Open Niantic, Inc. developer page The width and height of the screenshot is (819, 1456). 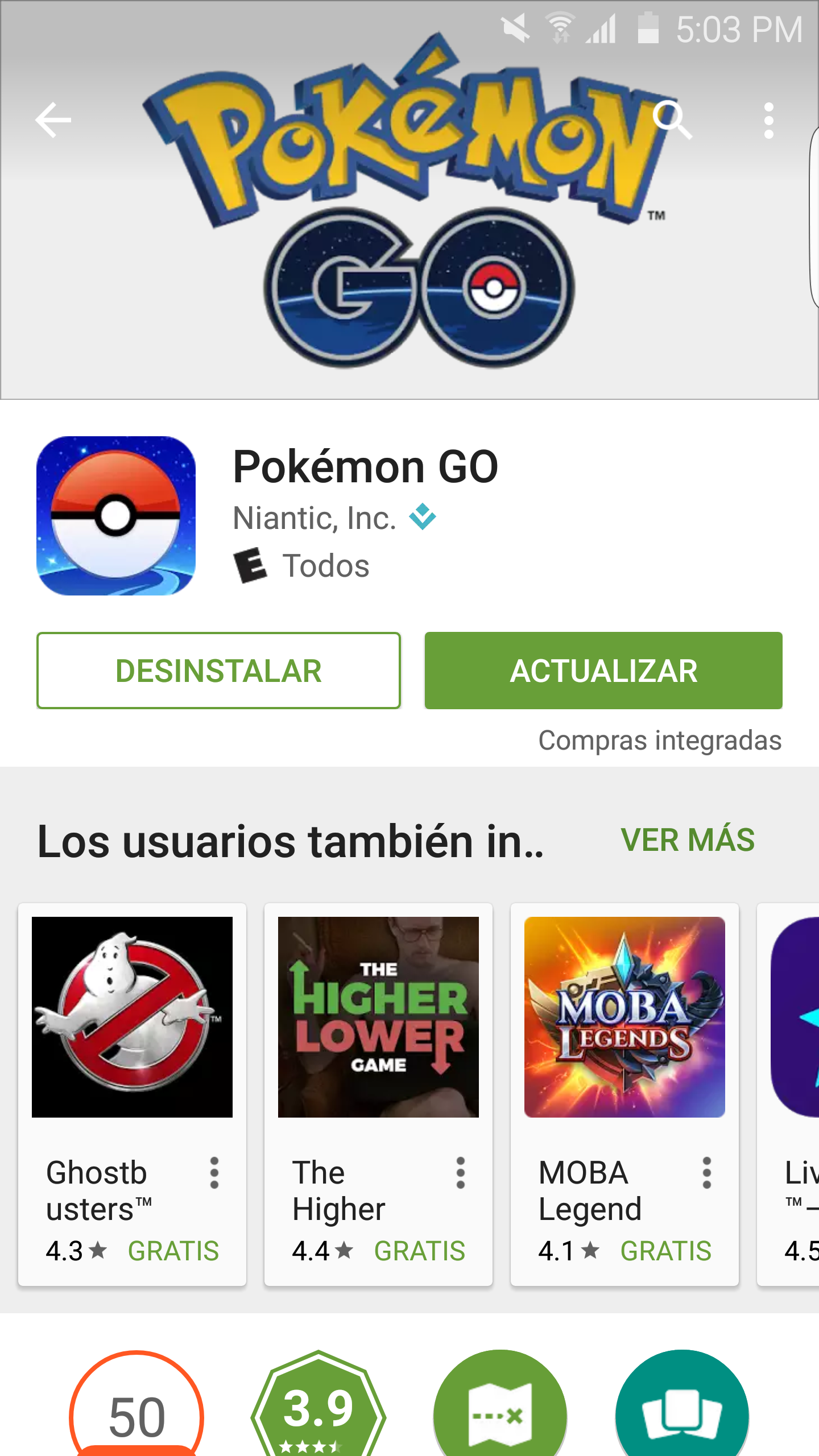(315, 518)
